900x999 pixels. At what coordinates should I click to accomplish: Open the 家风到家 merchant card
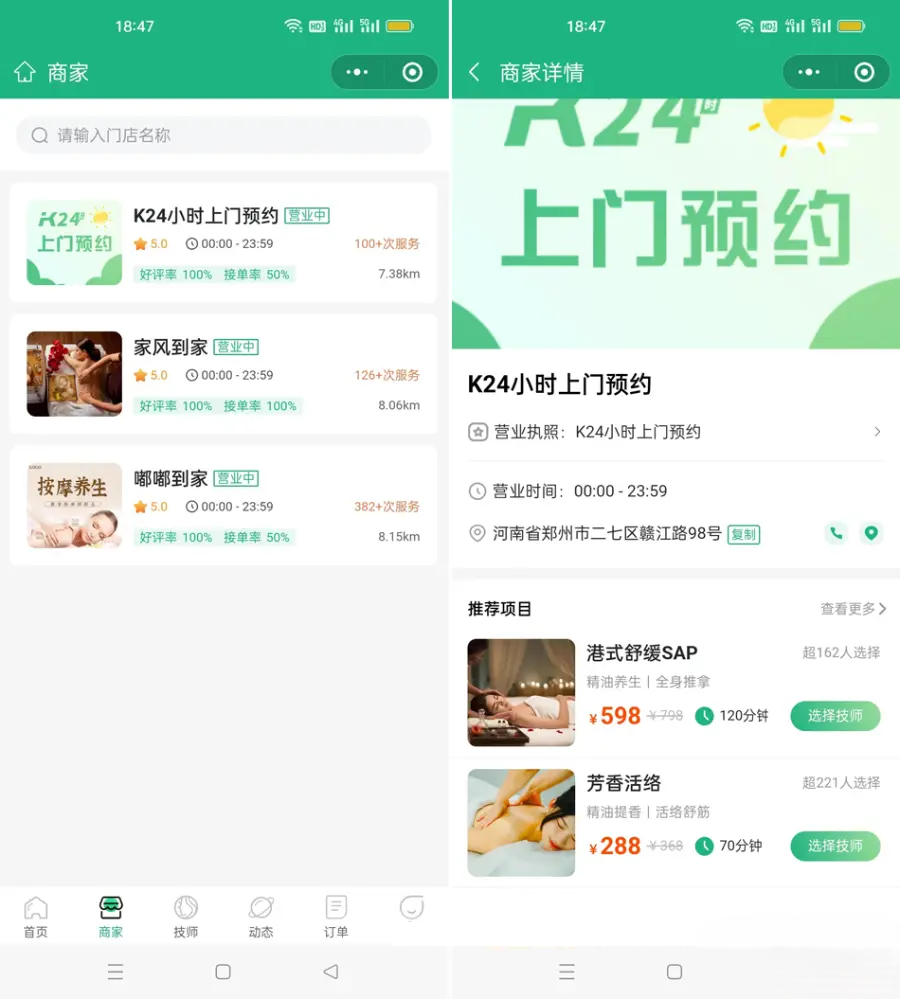pyautogui.click(x=223, y=374)
